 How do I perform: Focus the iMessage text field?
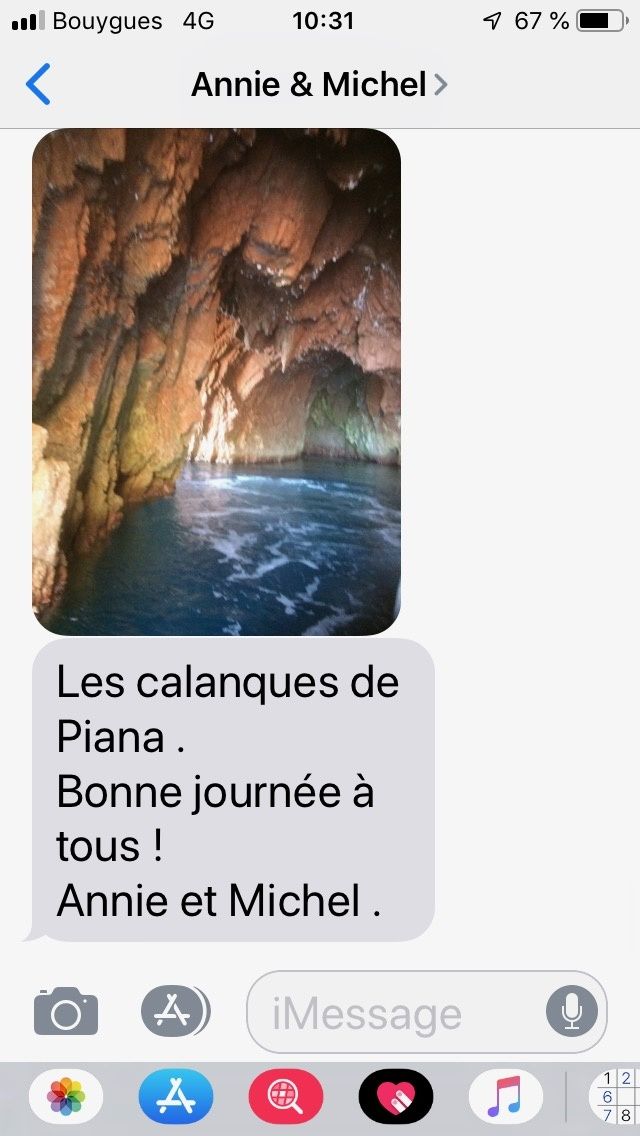click(x=395, y=1013)
